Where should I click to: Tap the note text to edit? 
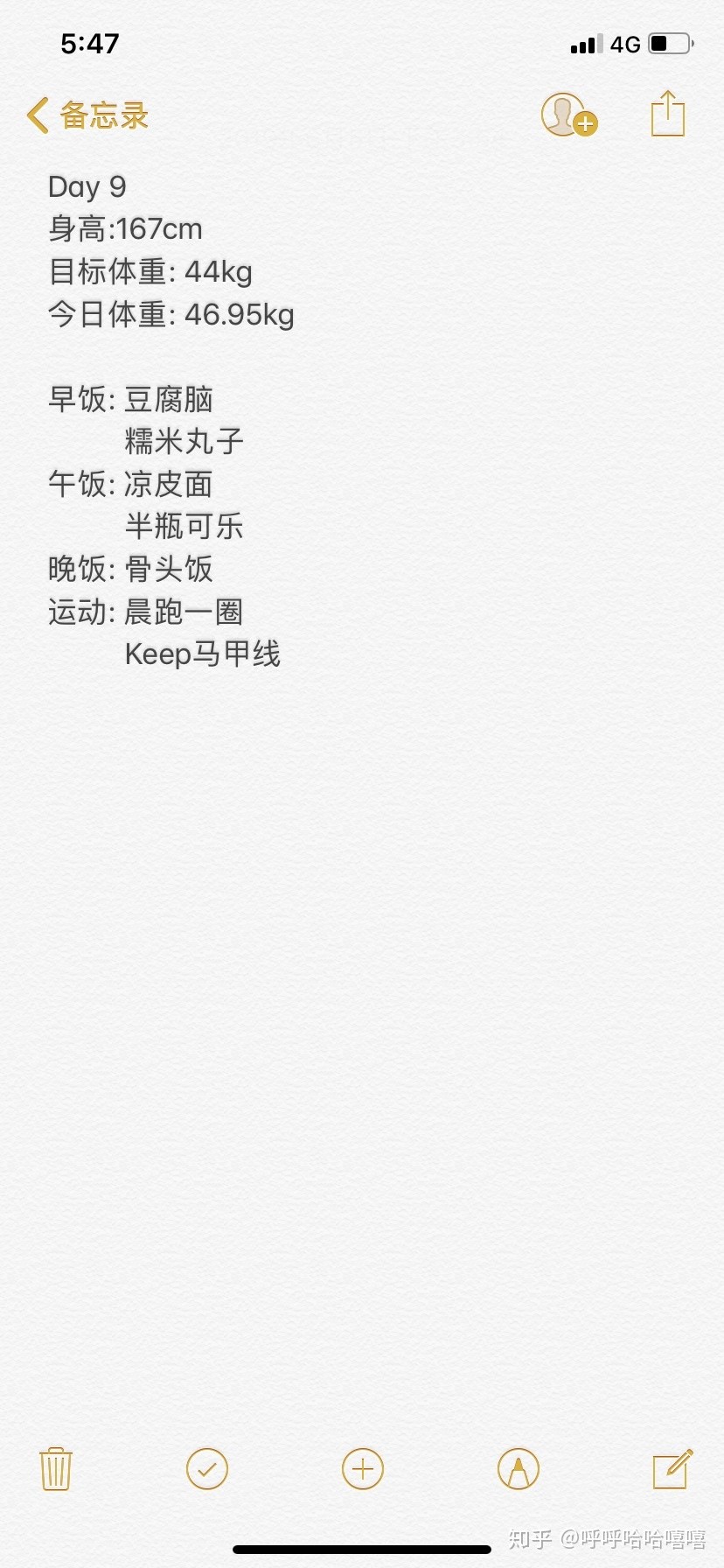pyautogui.click(x=171, y=420)
